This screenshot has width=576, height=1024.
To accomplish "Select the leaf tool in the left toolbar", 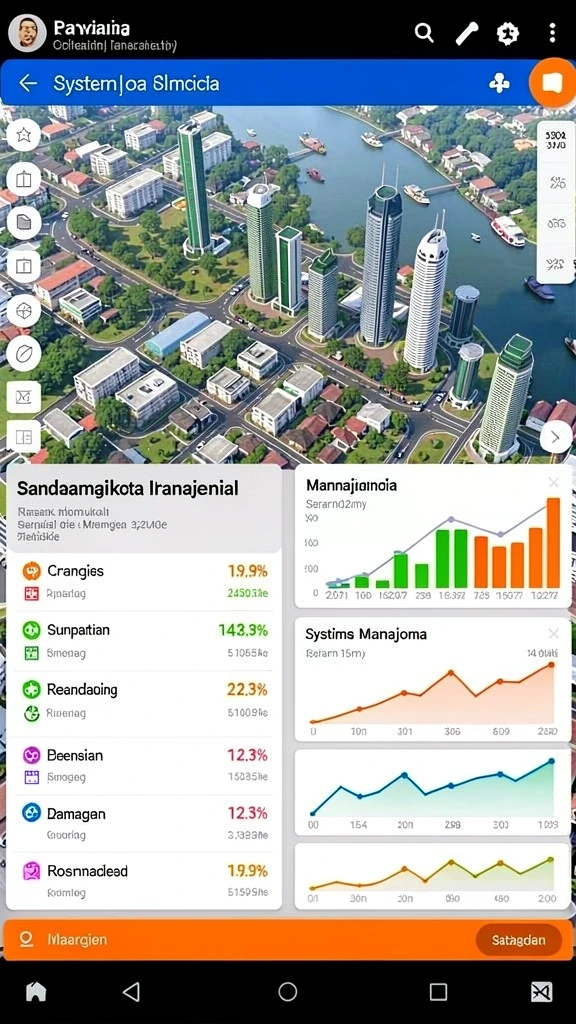I will [24, 353].
